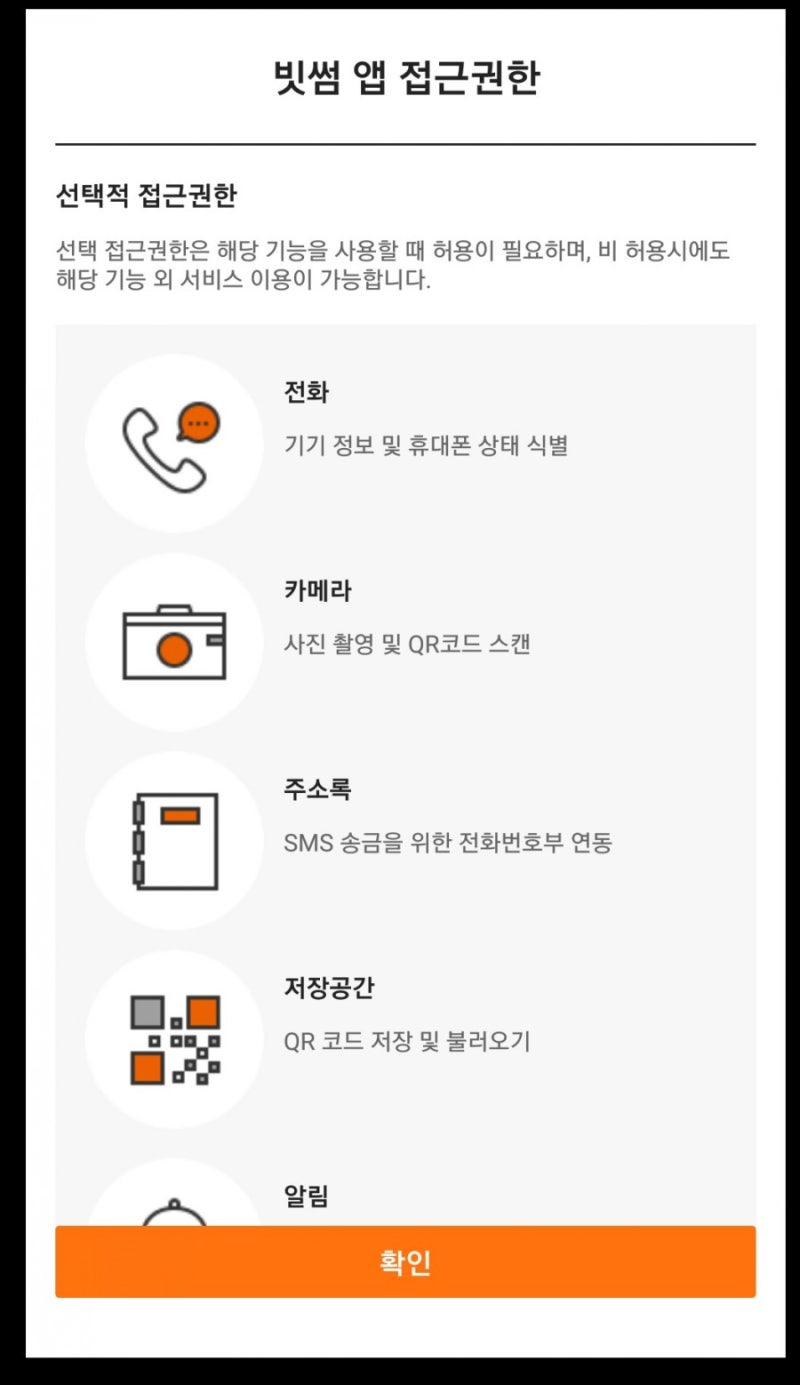Click the horizontal divider under the title
The height and width of the screenshot is (1385, 800).
point(400,141)
